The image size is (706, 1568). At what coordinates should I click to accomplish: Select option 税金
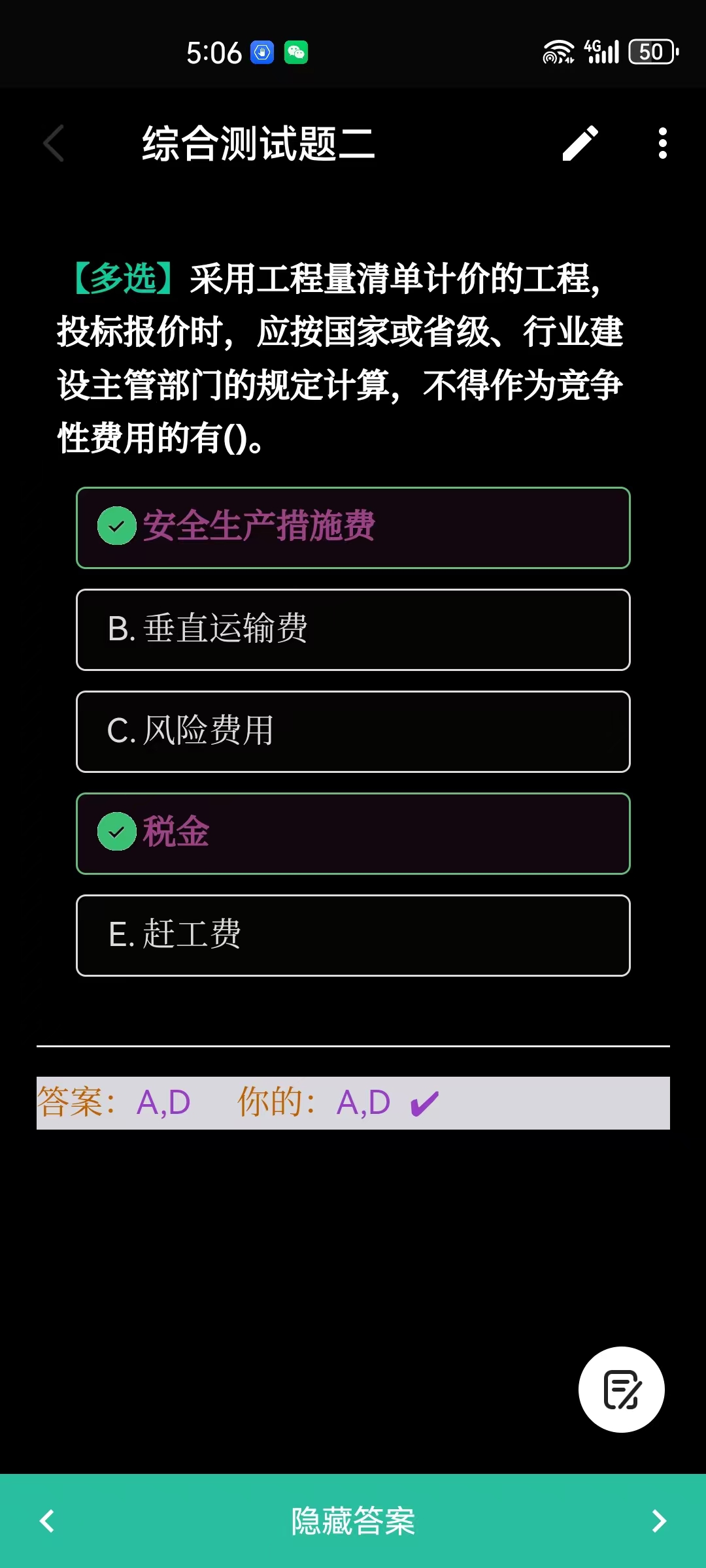pos(353,833)
